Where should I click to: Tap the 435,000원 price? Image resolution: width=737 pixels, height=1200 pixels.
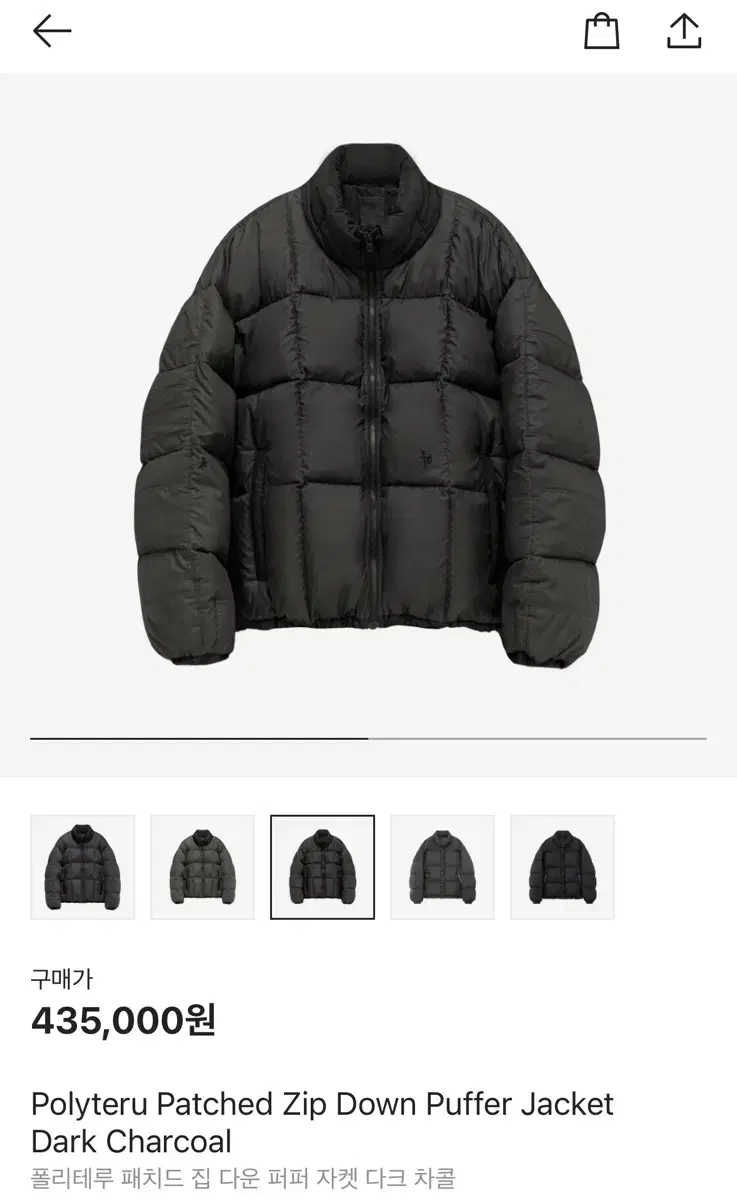120,1022
